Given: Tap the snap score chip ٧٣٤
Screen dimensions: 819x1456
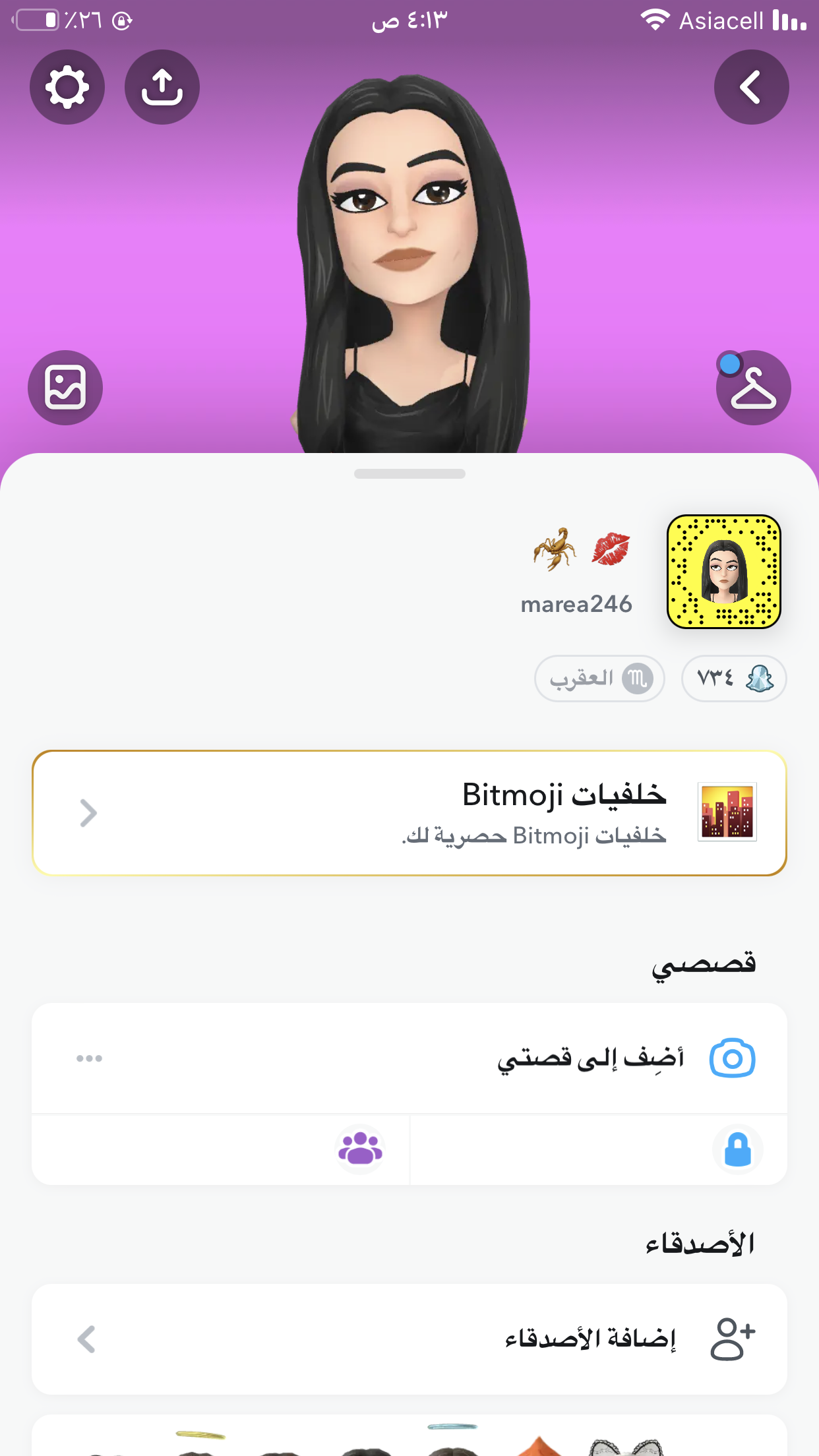Looking at the screenshot, I should click(x=733, y=678).
